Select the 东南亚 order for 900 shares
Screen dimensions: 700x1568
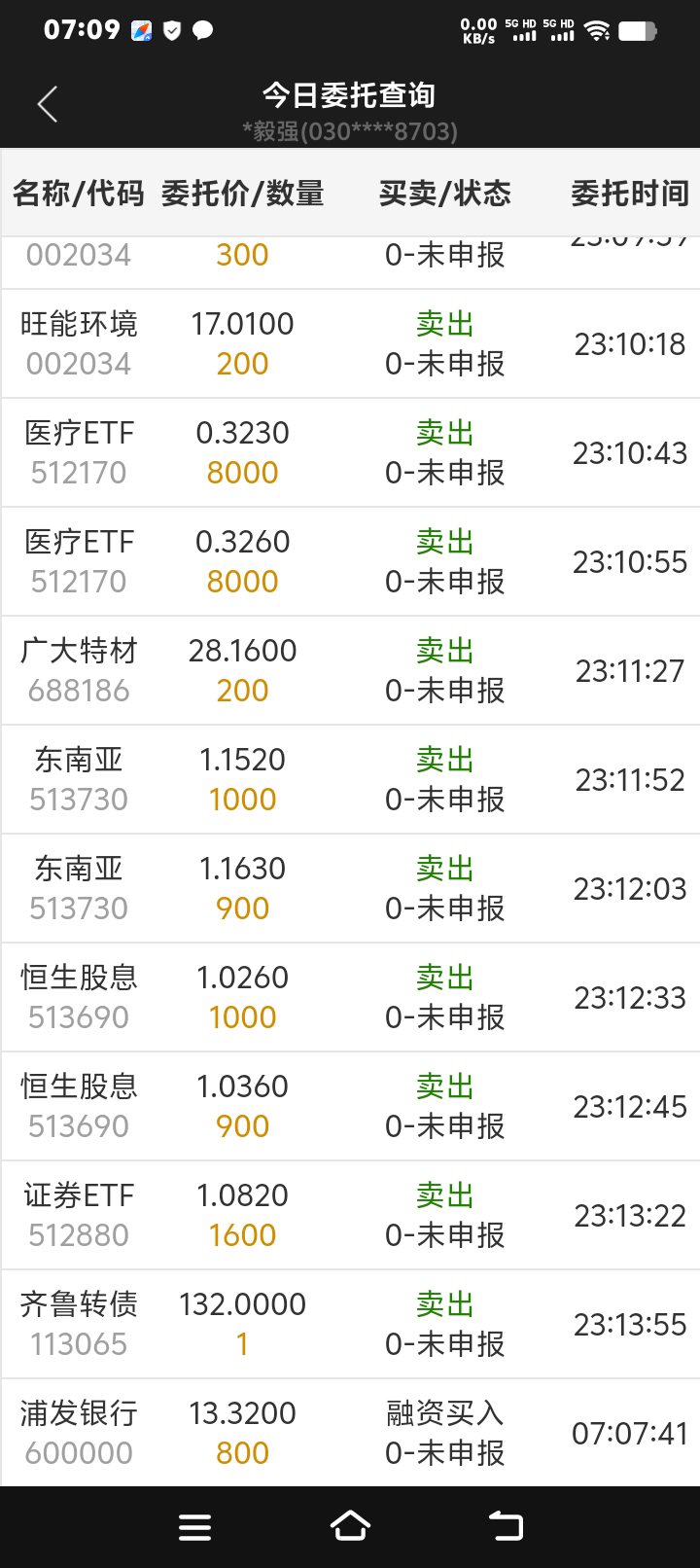pos(350,888)
